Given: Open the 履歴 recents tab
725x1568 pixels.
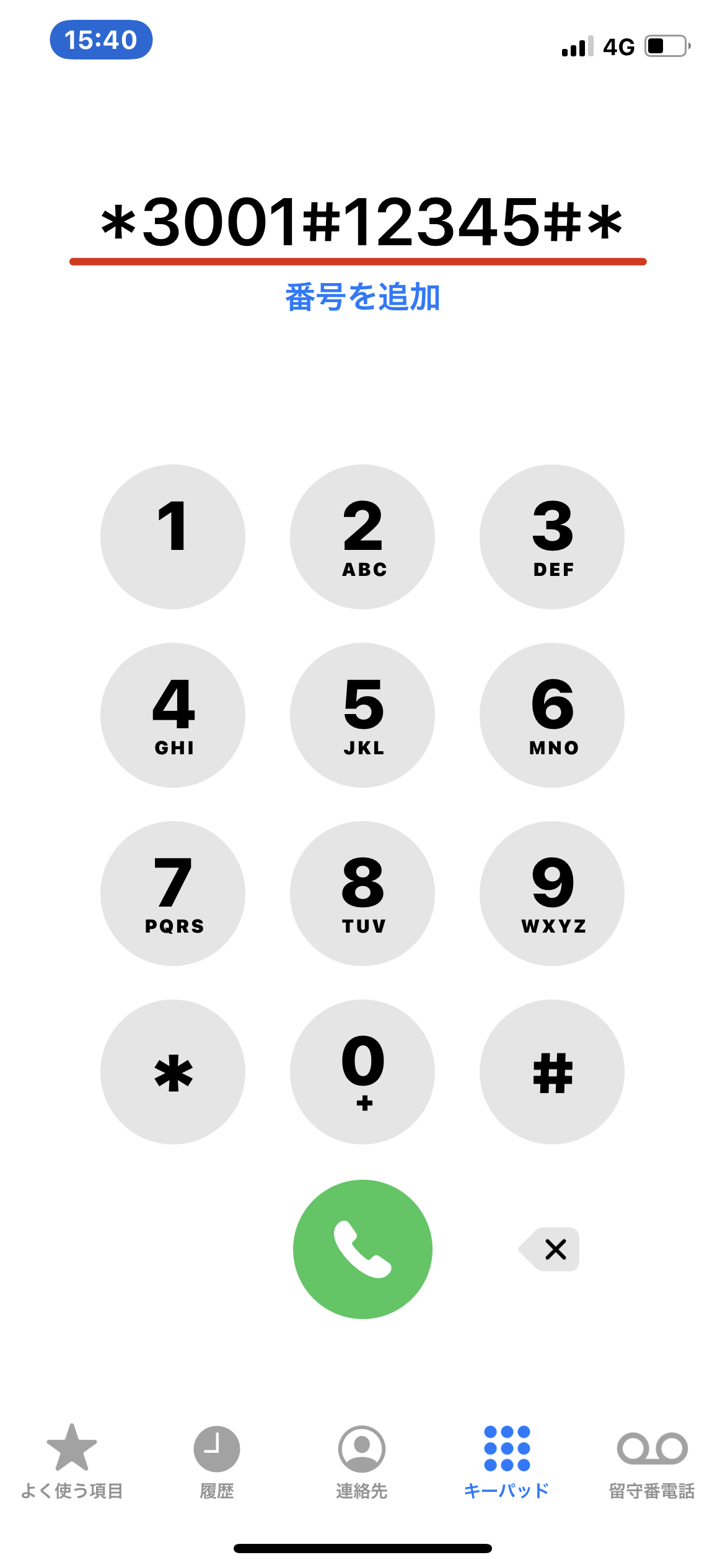Looking at the screenshot, I should tap(217, 1461).
